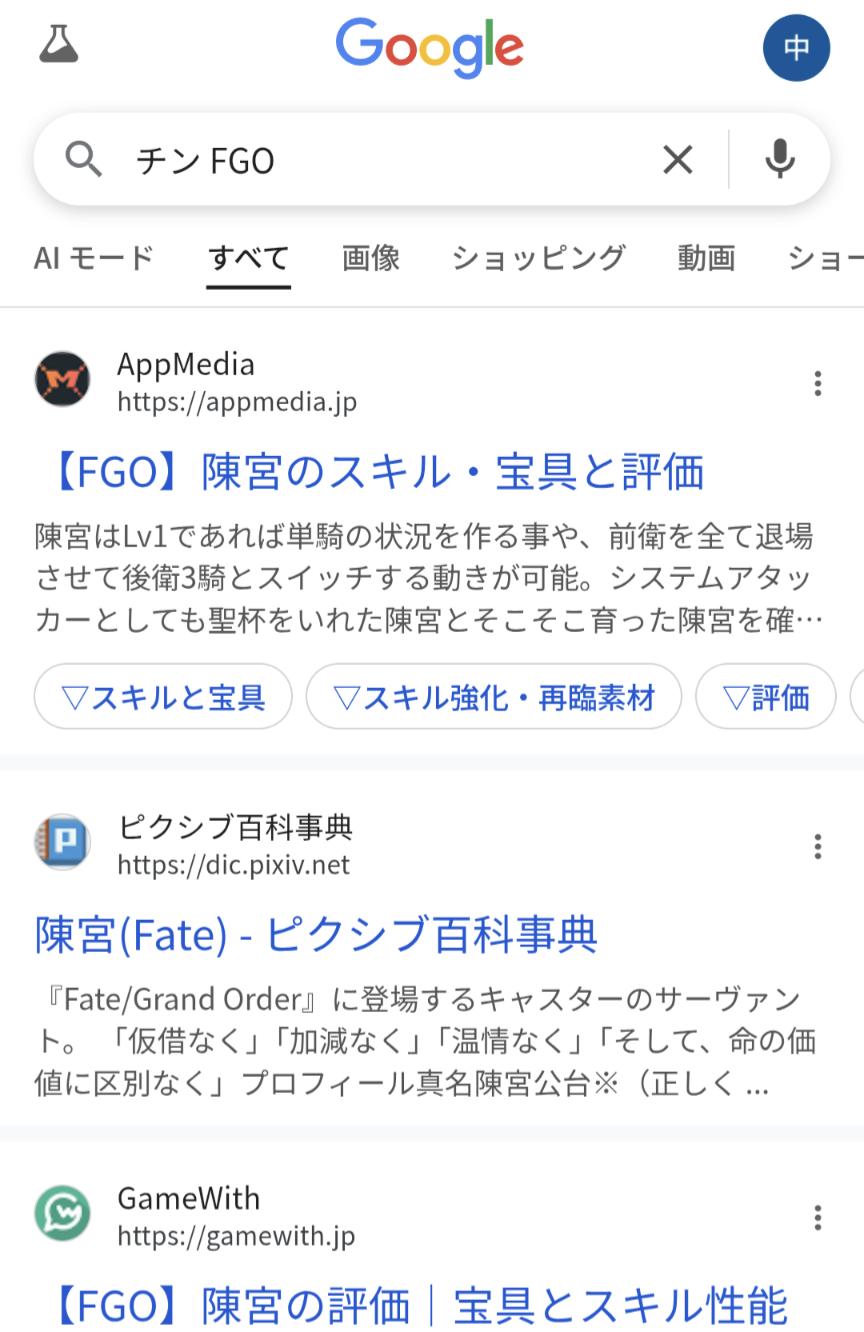The width and height of the screenshot is (864, 1332).
Task: Start voice search with the microphone
Action: tap(780, 159)
